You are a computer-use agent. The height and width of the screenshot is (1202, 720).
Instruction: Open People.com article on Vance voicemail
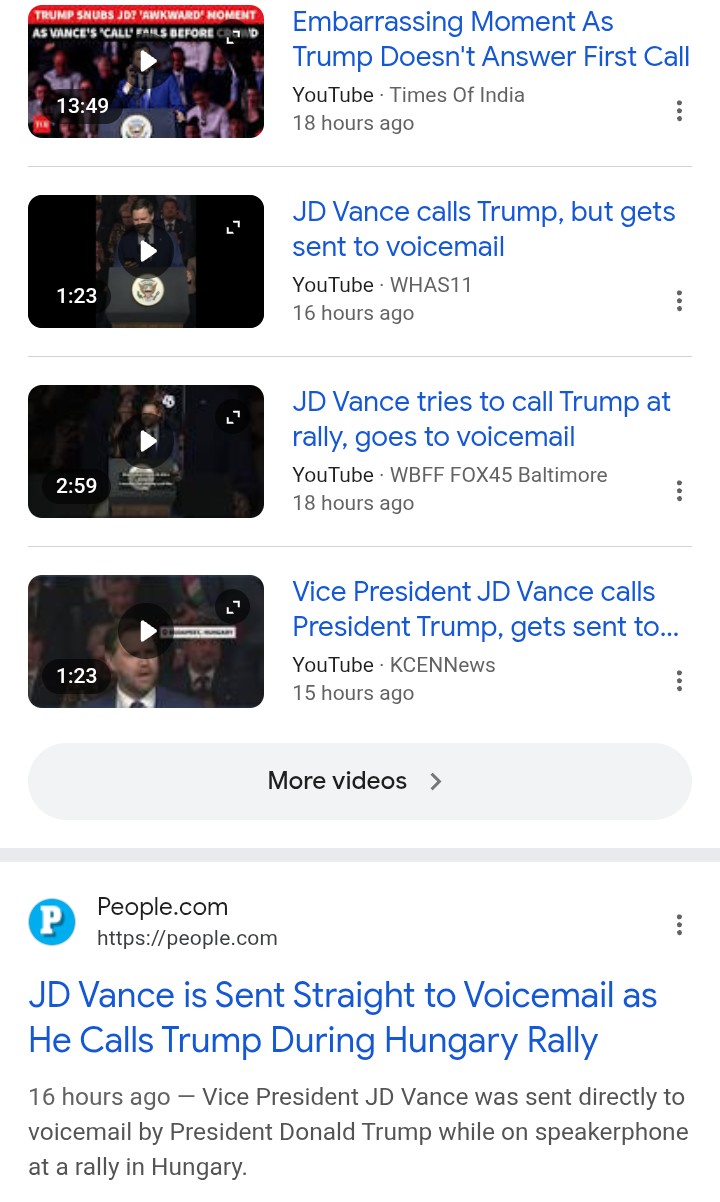[342, 1018]
